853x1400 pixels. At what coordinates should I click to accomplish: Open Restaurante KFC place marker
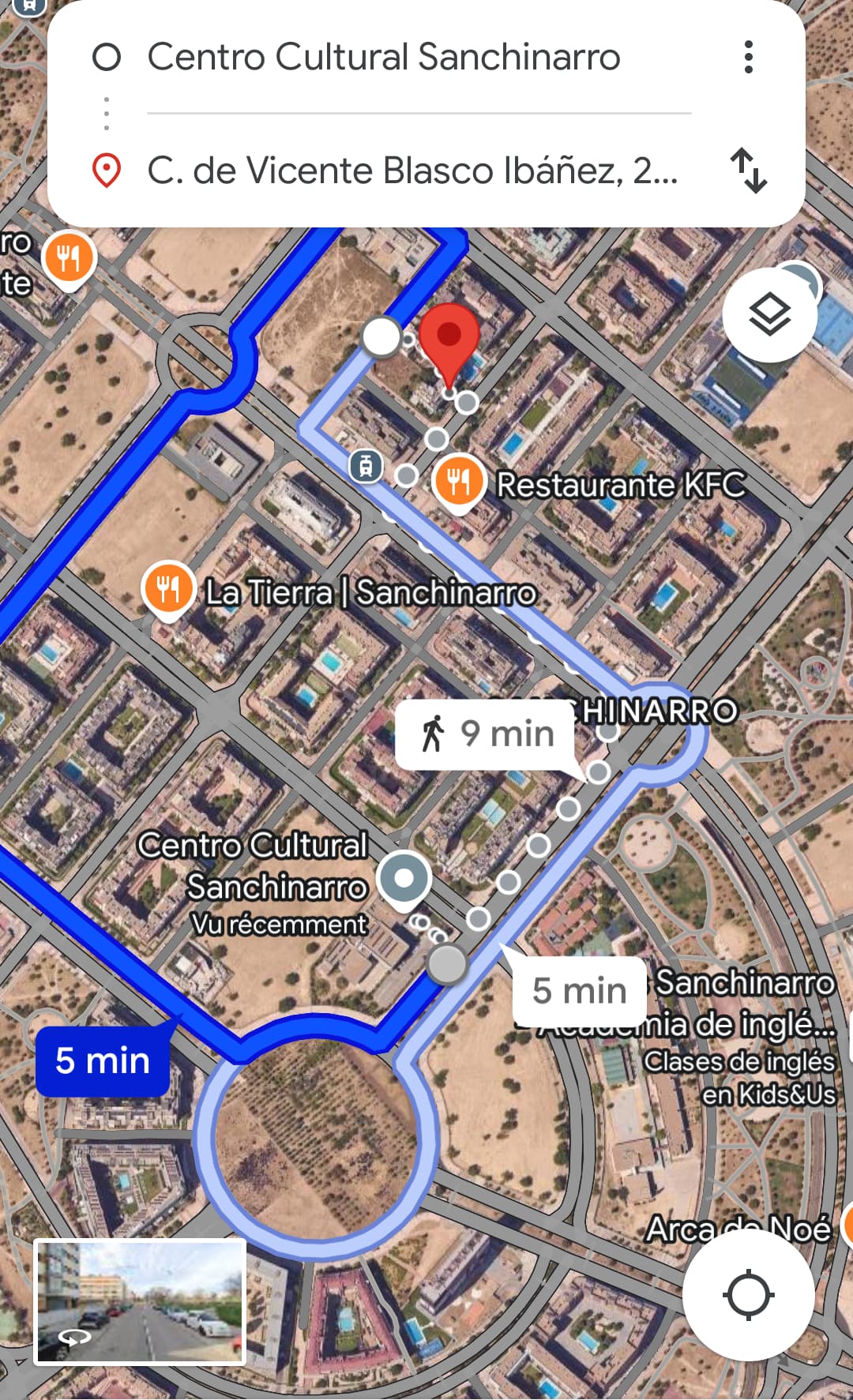[x=458, y=482]
